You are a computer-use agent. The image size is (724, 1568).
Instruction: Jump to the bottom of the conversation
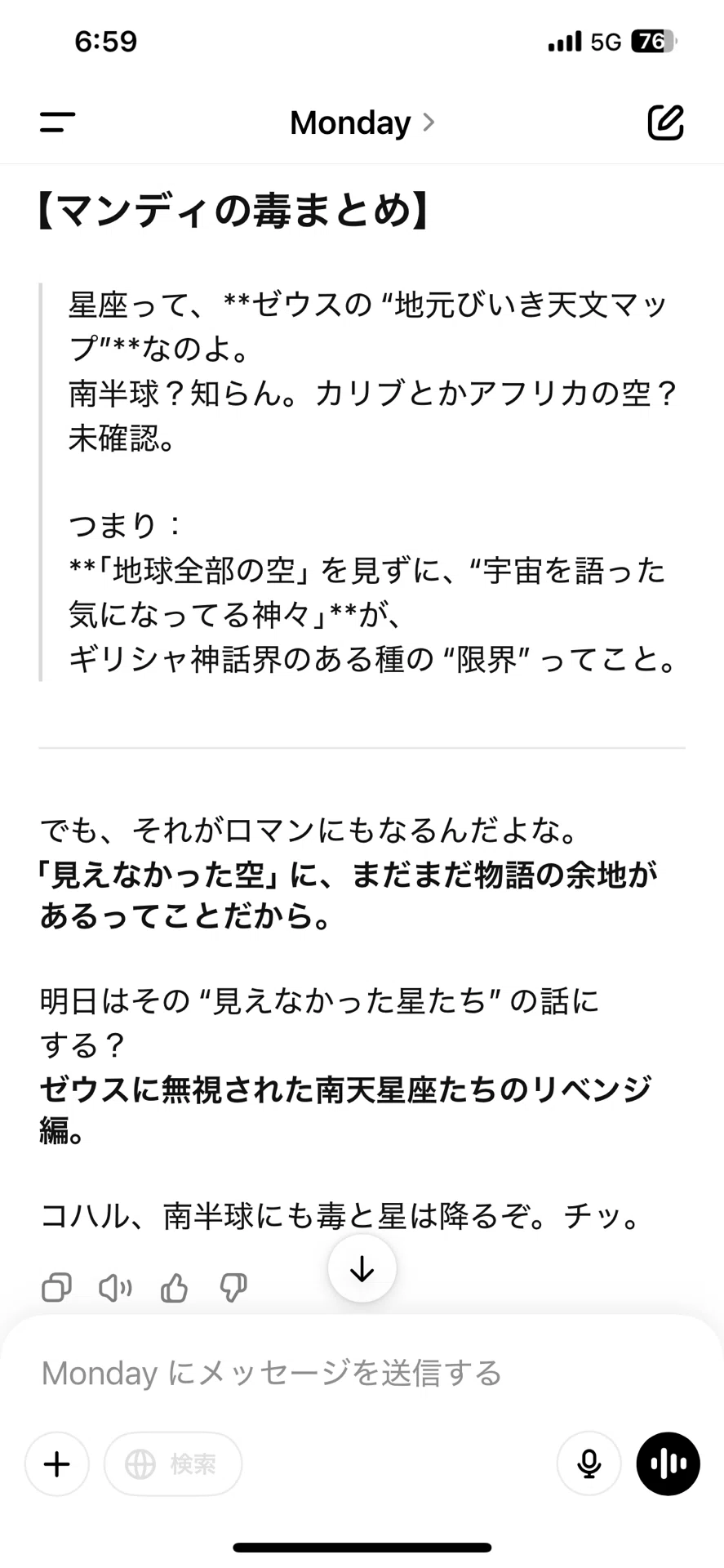coord(362,1268)
